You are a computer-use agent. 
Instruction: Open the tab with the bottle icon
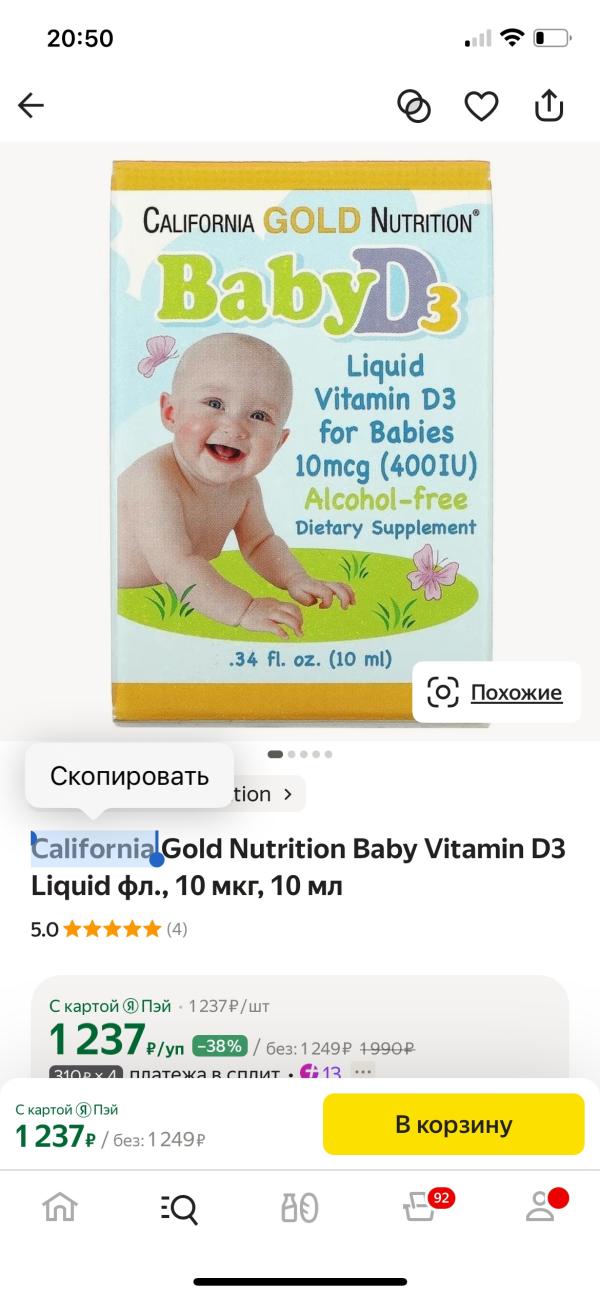[x=299, y=1208]
